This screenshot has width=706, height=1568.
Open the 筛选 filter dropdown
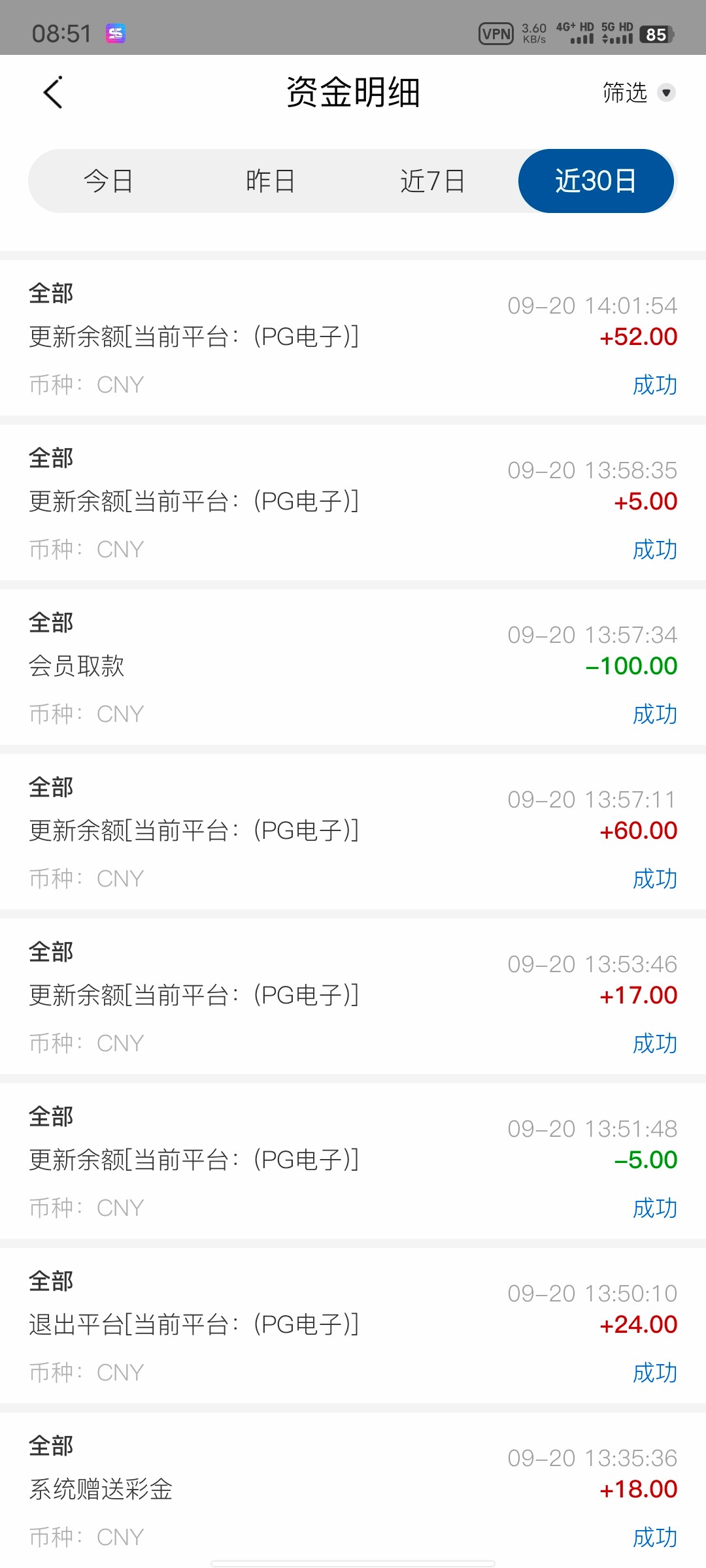[x=638, y=93]
